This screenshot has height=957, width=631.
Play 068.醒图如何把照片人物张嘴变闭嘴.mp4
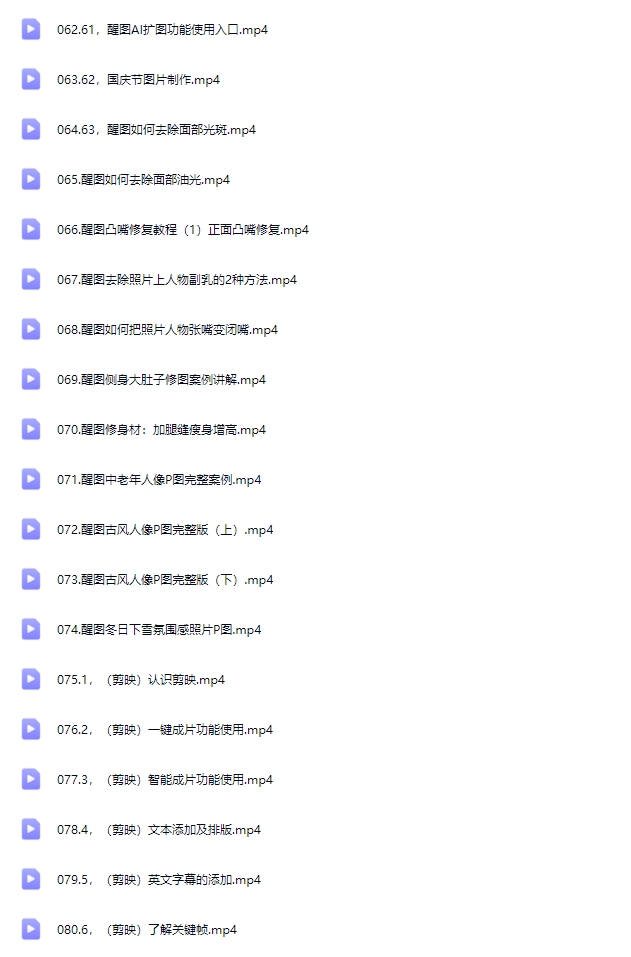167,330
